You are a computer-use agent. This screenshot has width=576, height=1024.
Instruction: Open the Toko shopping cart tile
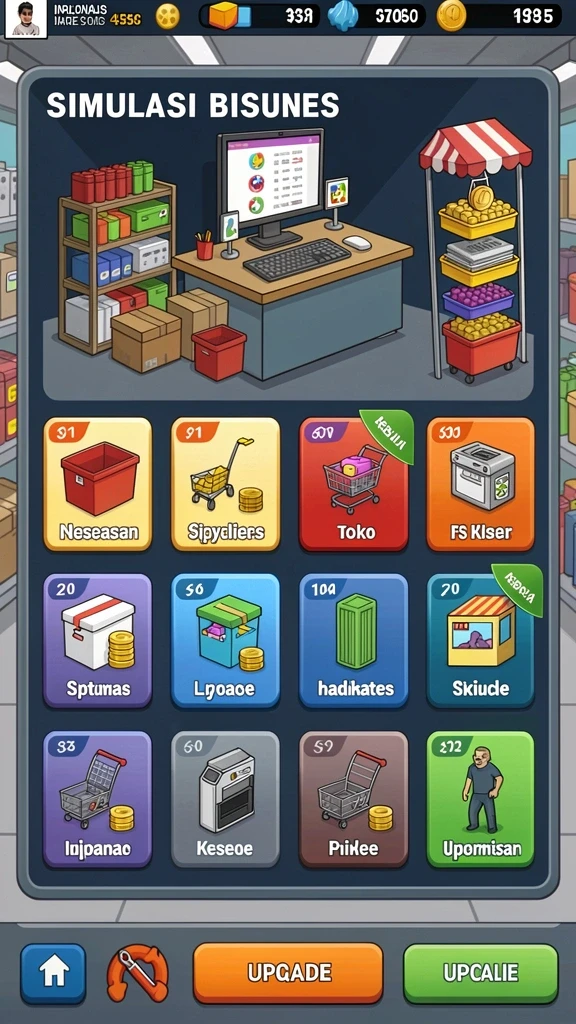354,485
